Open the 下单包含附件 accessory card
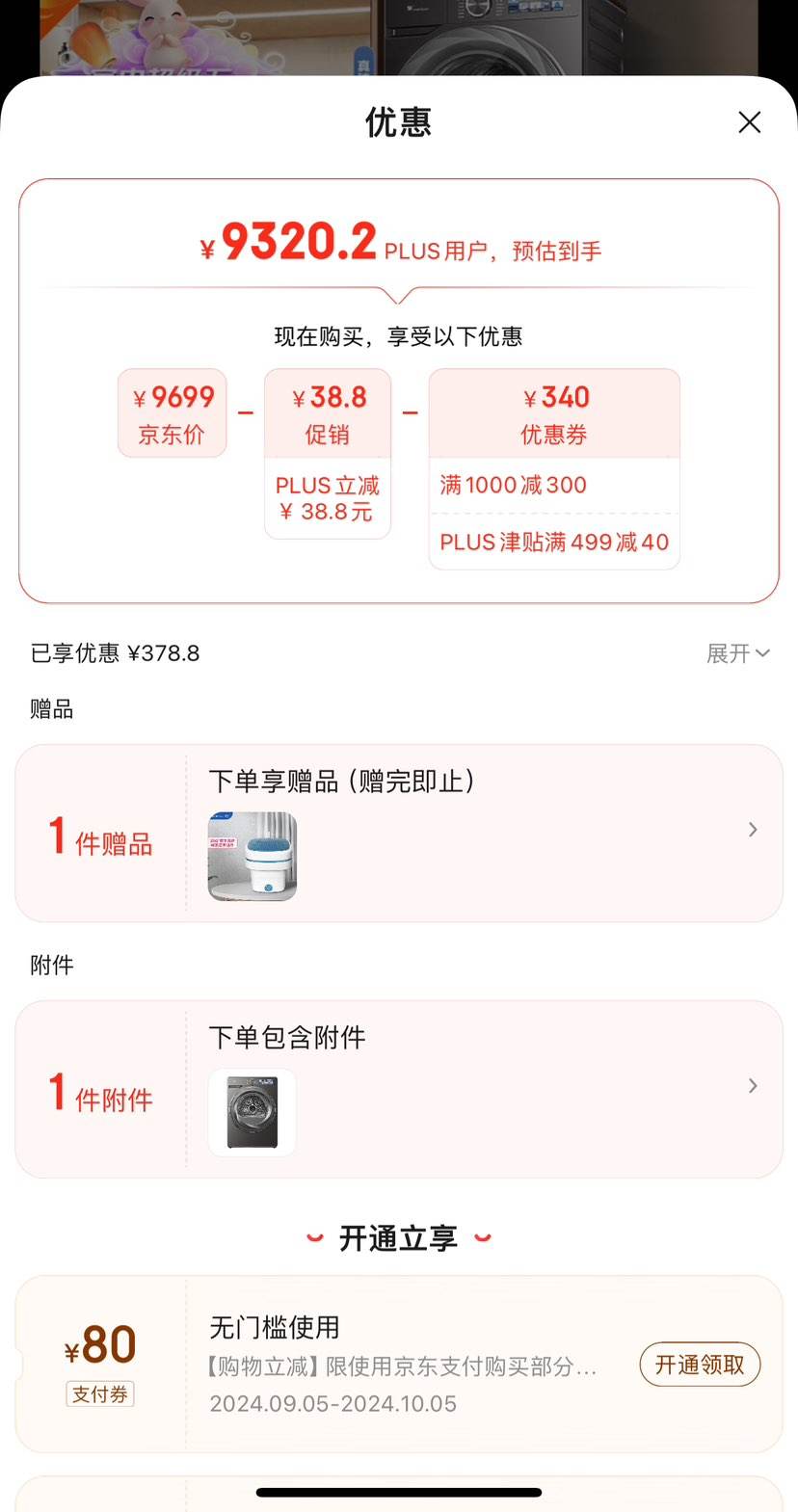Viewport: 798px width, 1512px height. [x=399, y=1089]
